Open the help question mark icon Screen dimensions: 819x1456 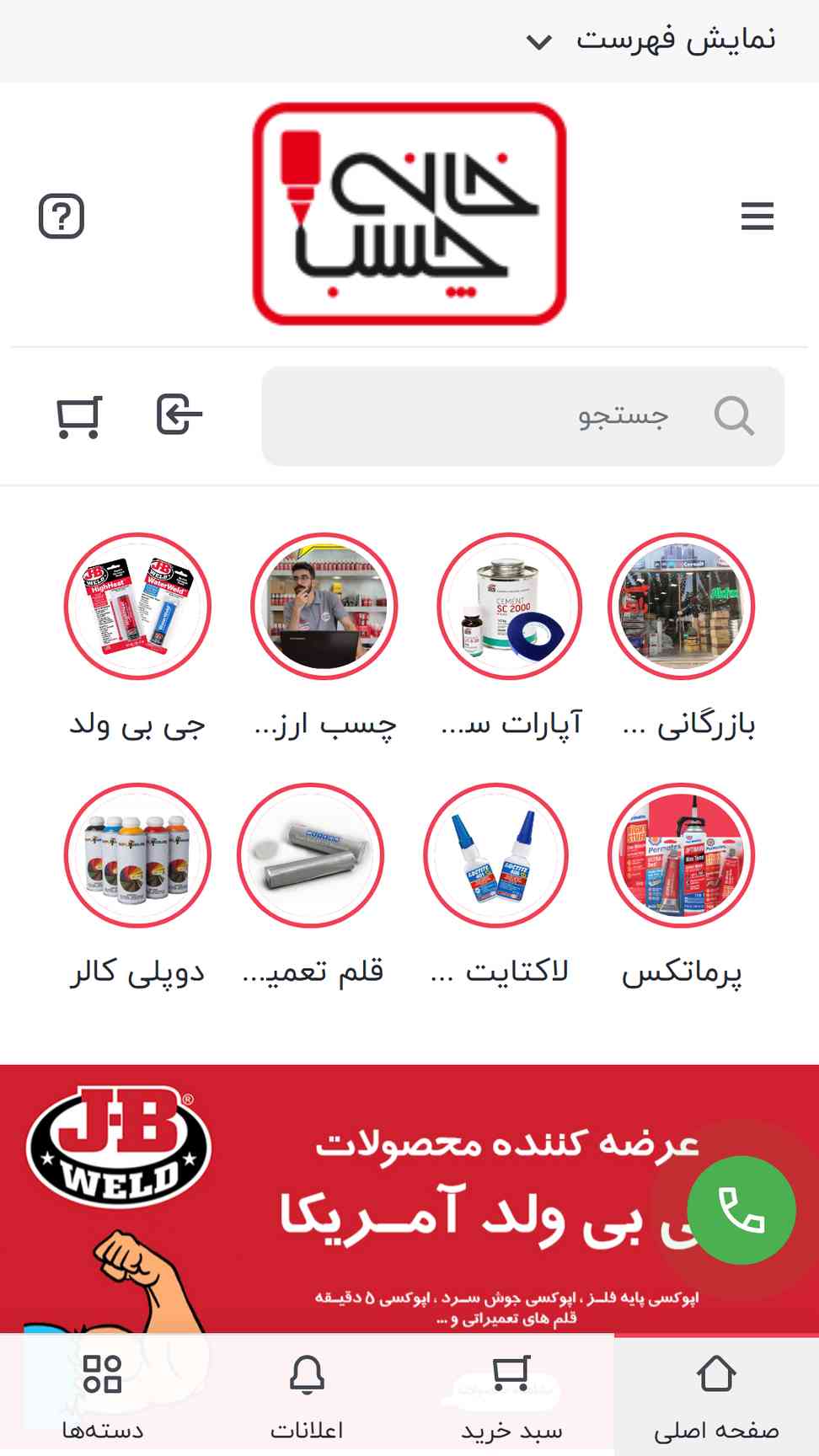pyautogui.click(x=62, y=216)
